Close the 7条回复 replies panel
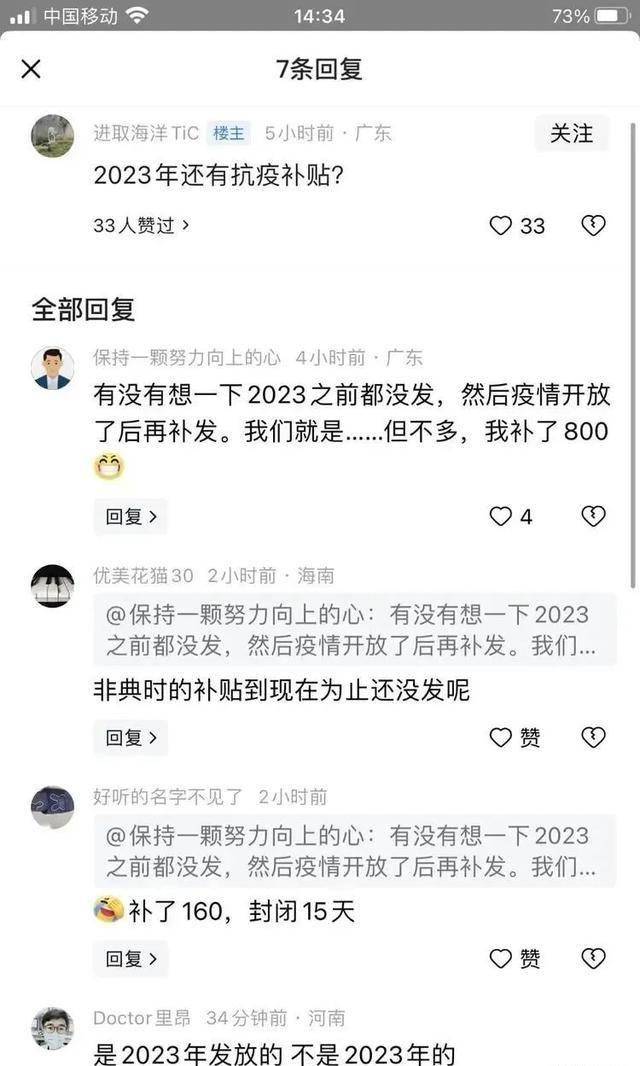This screenshot has width=640, height=1066. (x=31, y=69)
